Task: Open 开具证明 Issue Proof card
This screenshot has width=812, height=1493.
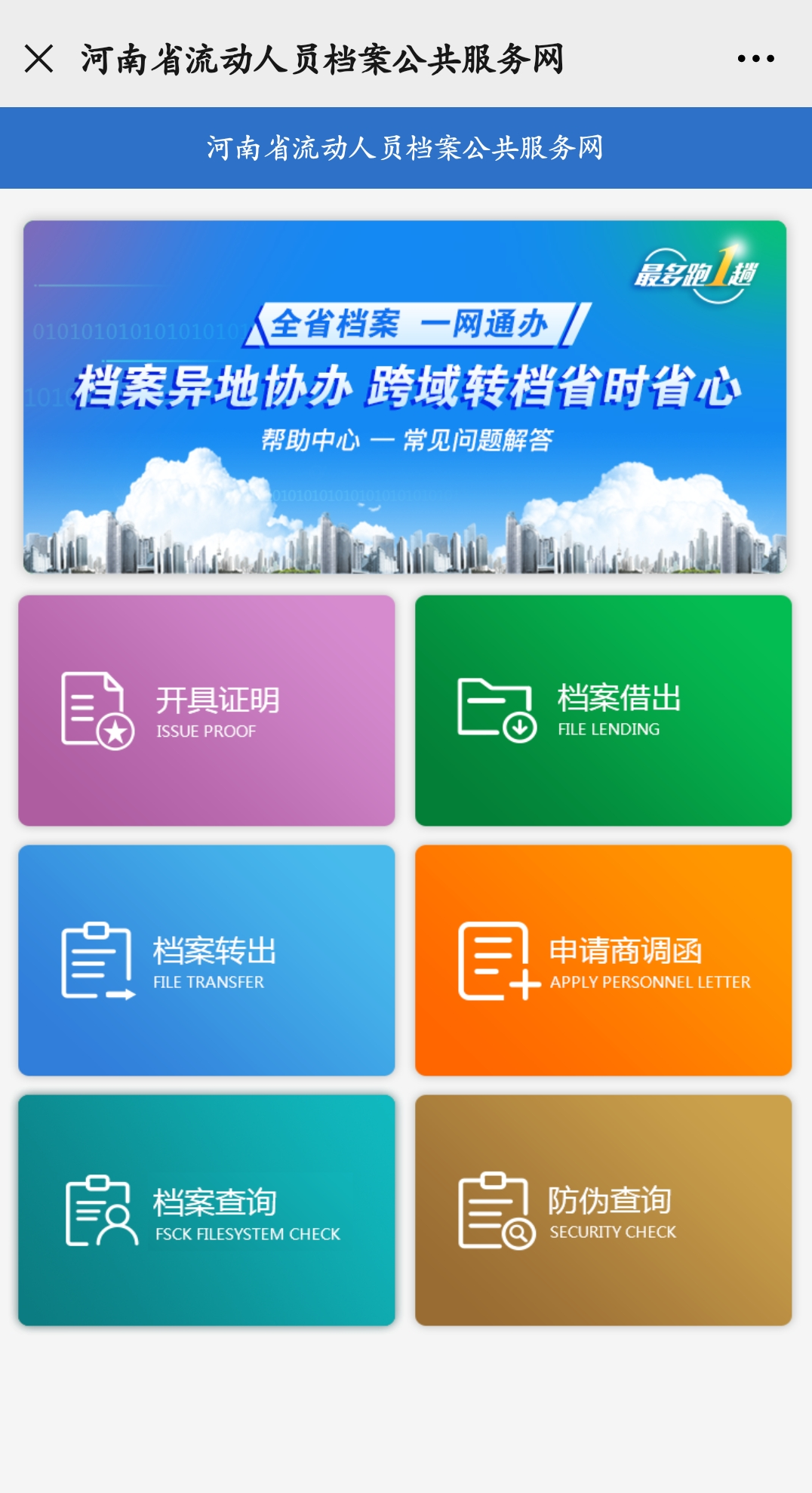Action: click(207, 710)
